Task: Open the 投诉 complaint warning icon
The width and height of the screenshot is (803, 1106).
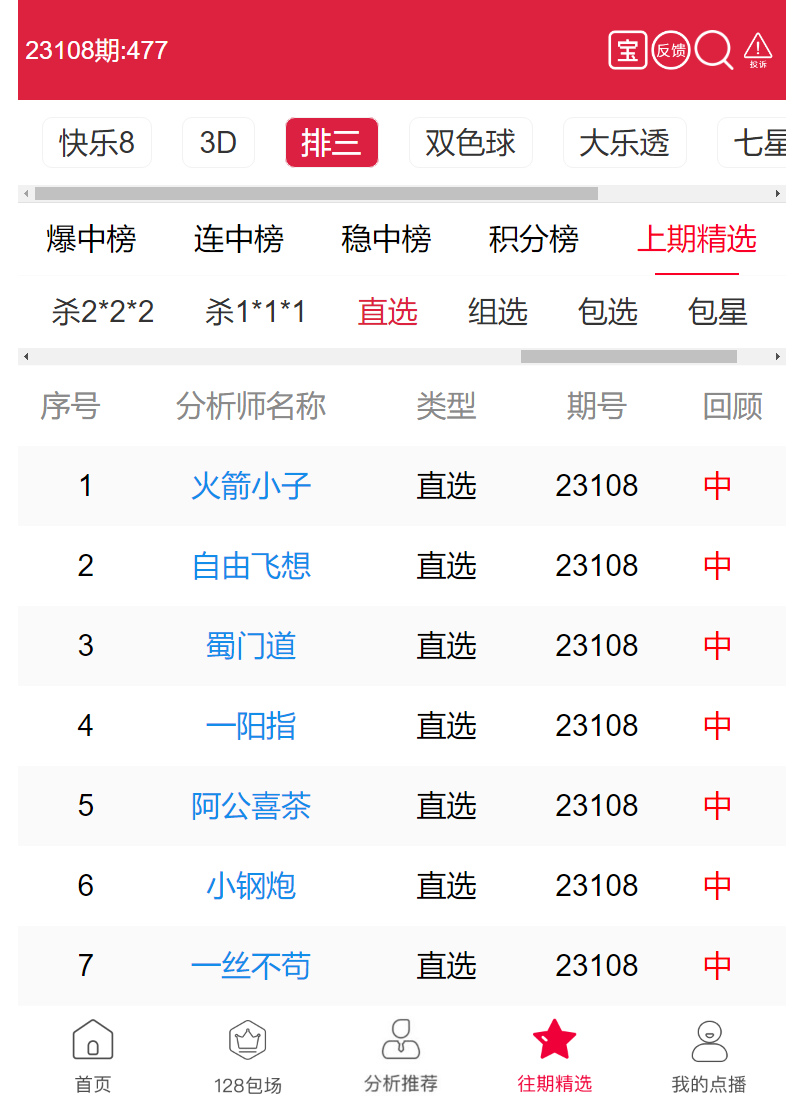Action: 757,50
